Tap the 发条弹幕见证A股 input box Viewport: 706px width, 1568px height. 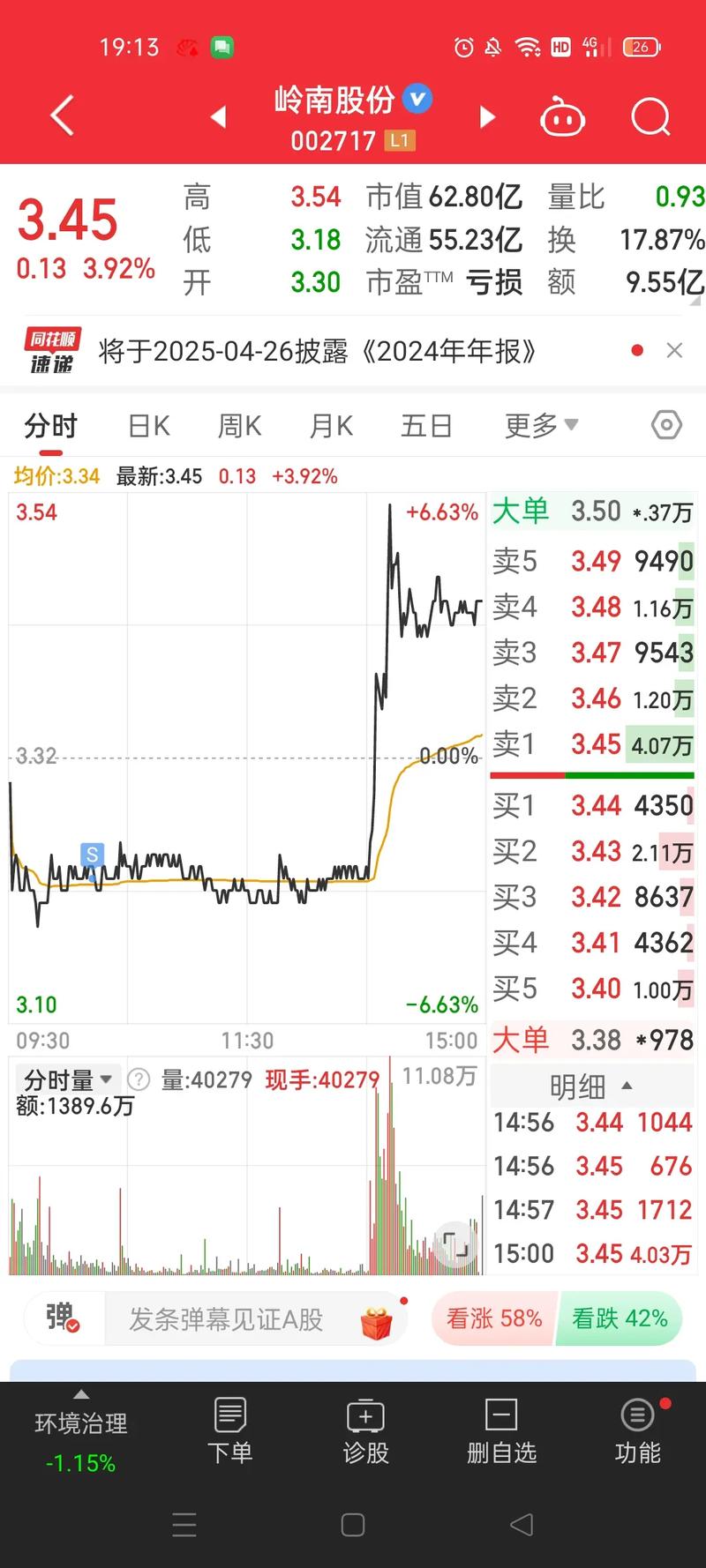pyautogui.click(x=226, y=1319)
